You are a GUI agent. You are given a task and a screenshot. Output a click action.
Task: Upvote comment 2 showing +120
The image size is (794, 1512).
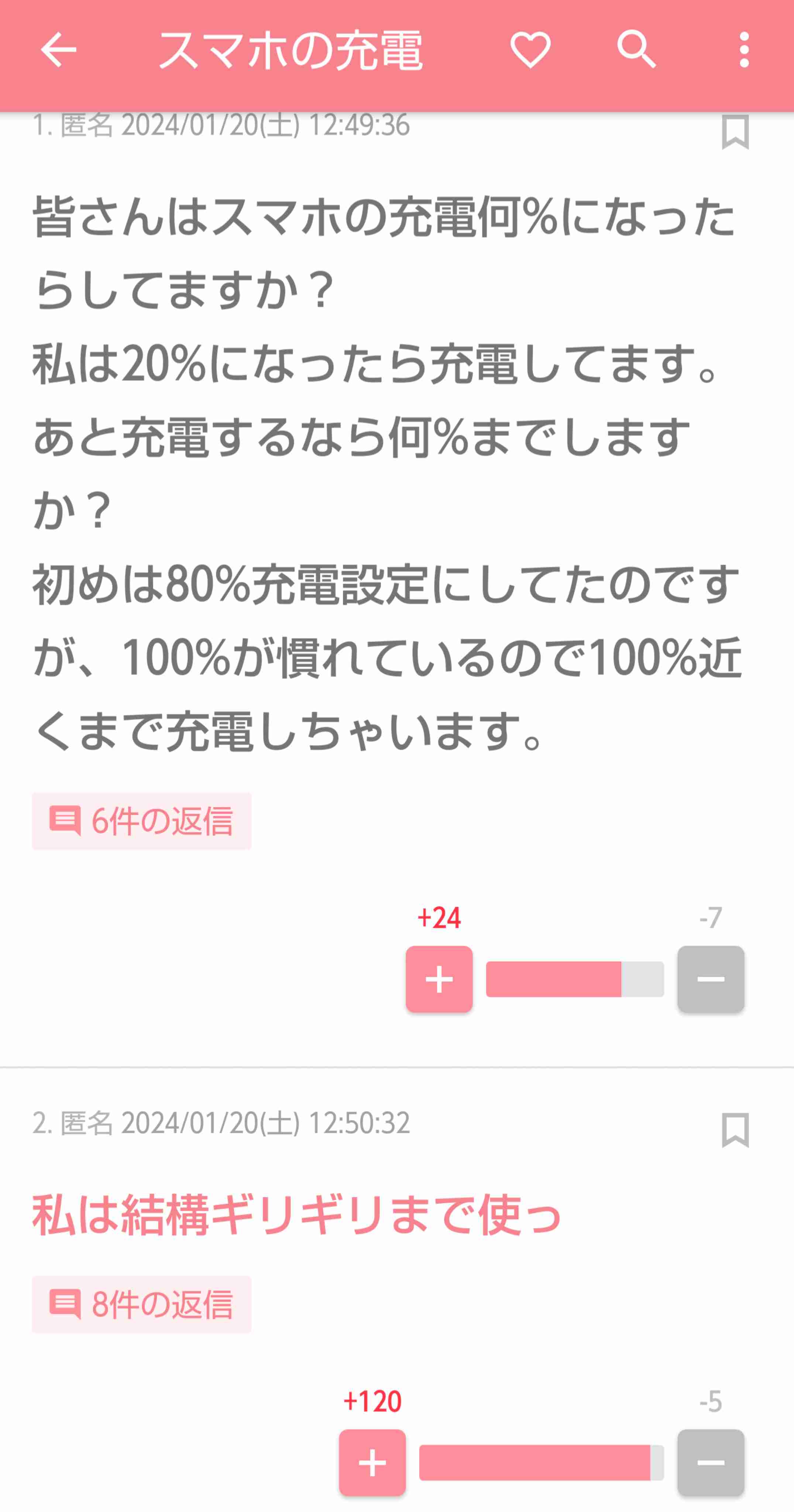(x=372, y=1463)
